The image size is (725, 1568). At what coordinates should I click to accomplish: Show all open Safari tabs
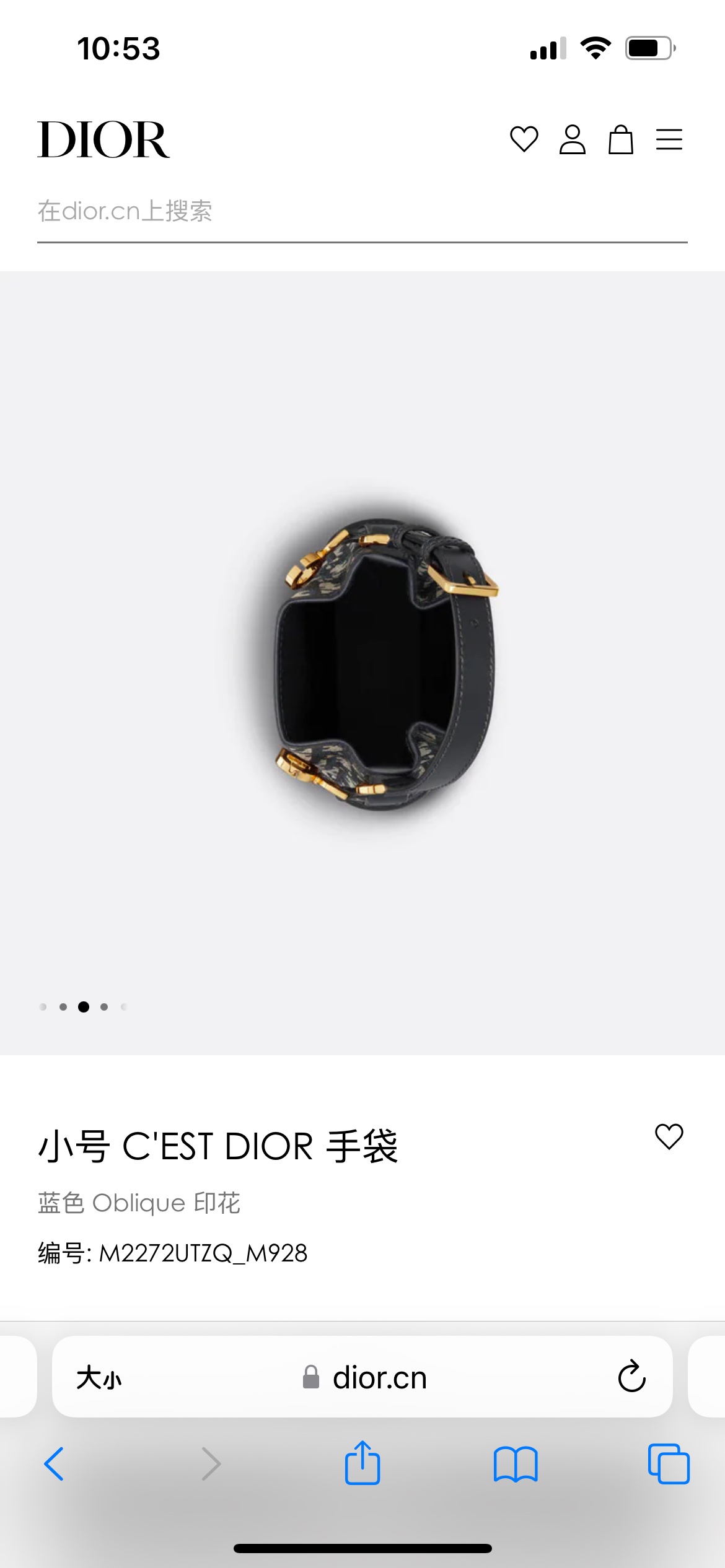(669, 1464)
